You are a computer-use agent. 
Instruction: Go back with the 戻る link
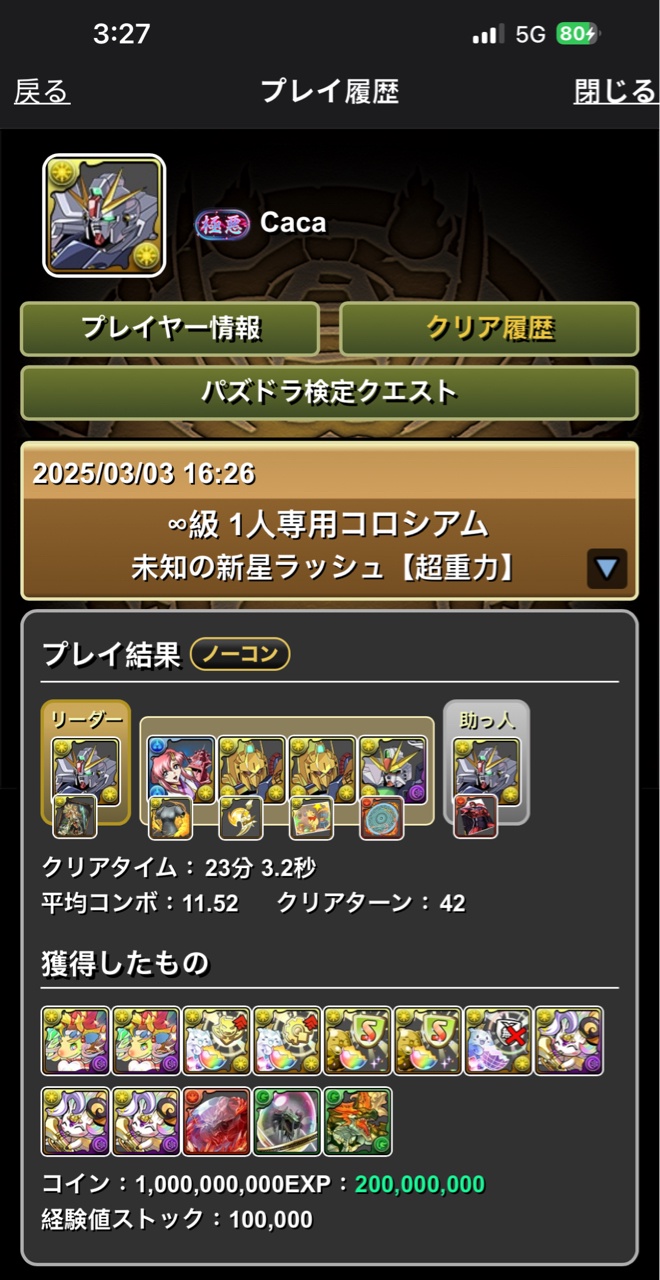coord(41,92)
